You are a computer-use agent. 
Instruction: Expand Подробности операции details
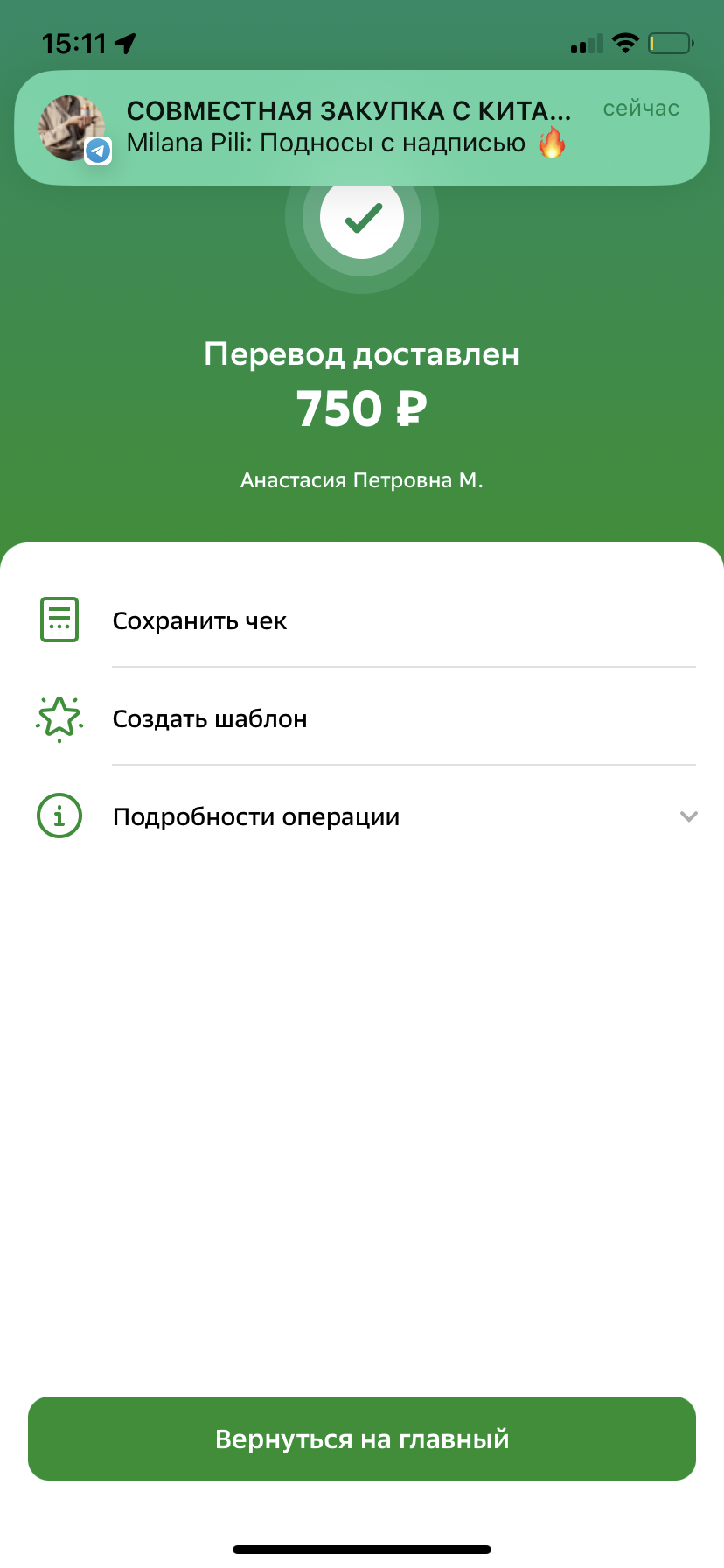(x=362, y=816)
